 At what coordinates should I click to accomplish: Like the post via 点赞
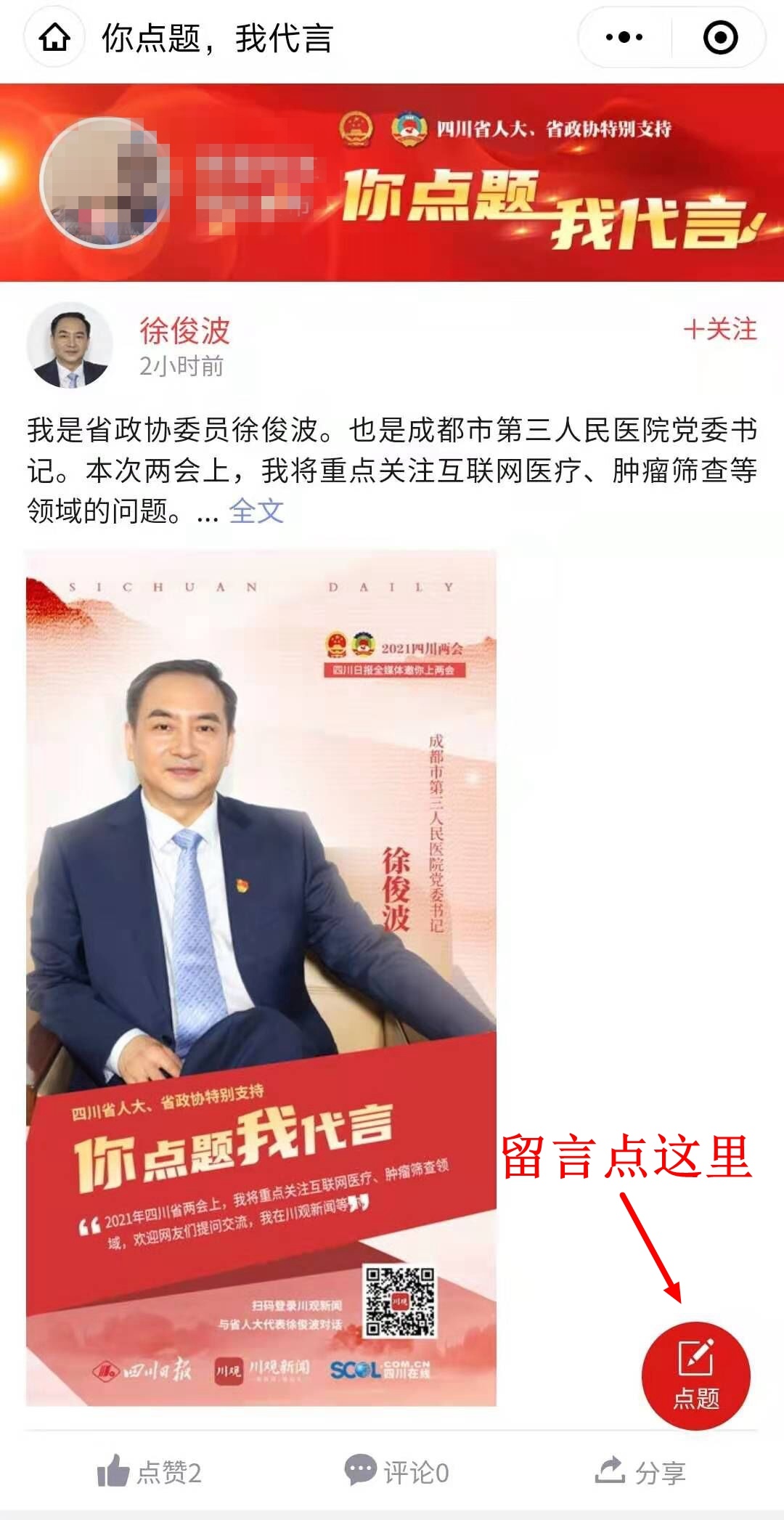point(150,1472)
